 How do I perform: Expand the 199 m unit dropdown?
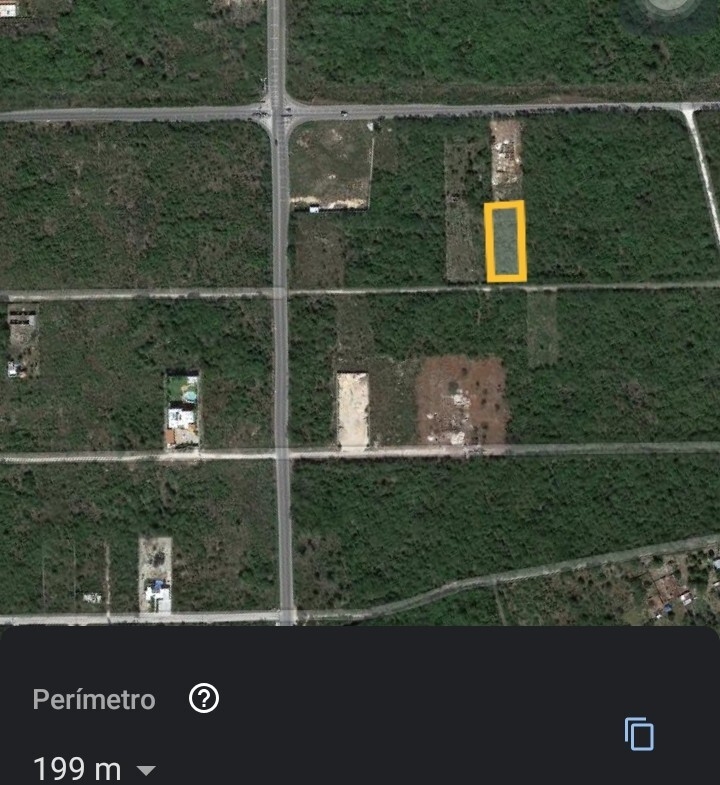[146, 770]
